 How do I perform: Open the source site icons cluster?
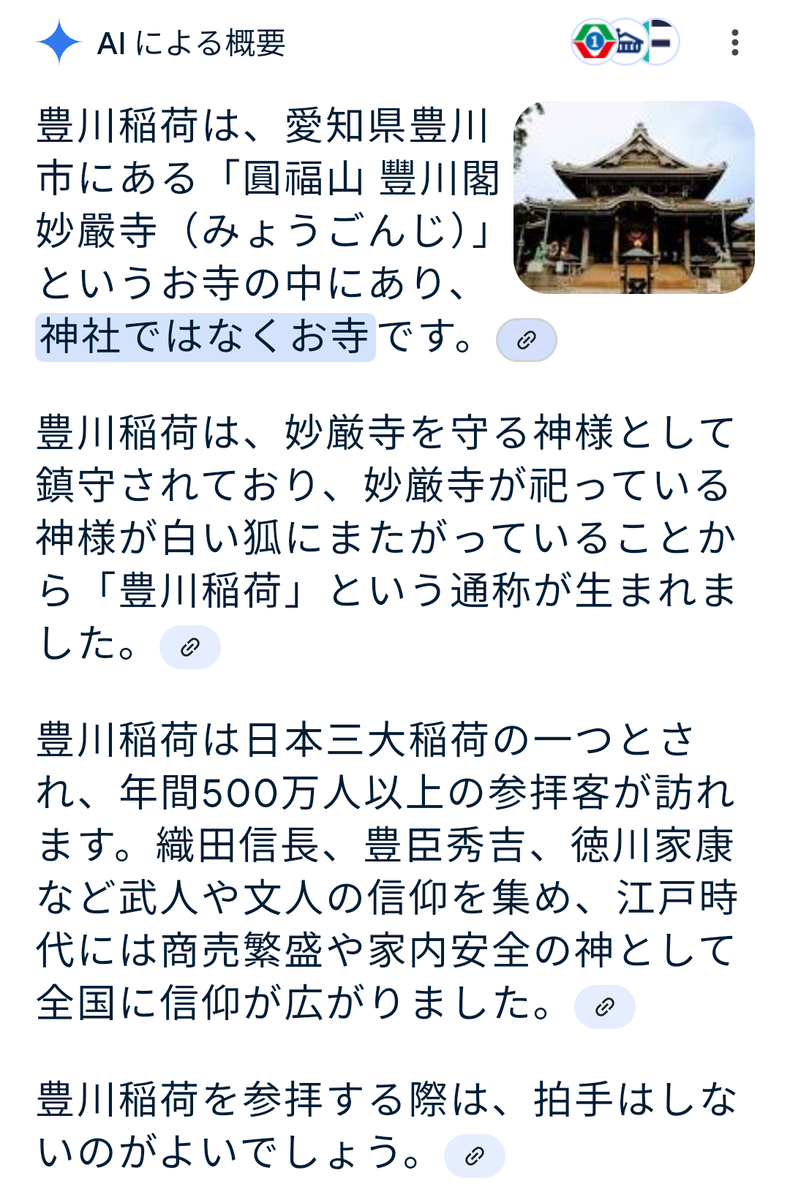626,42
